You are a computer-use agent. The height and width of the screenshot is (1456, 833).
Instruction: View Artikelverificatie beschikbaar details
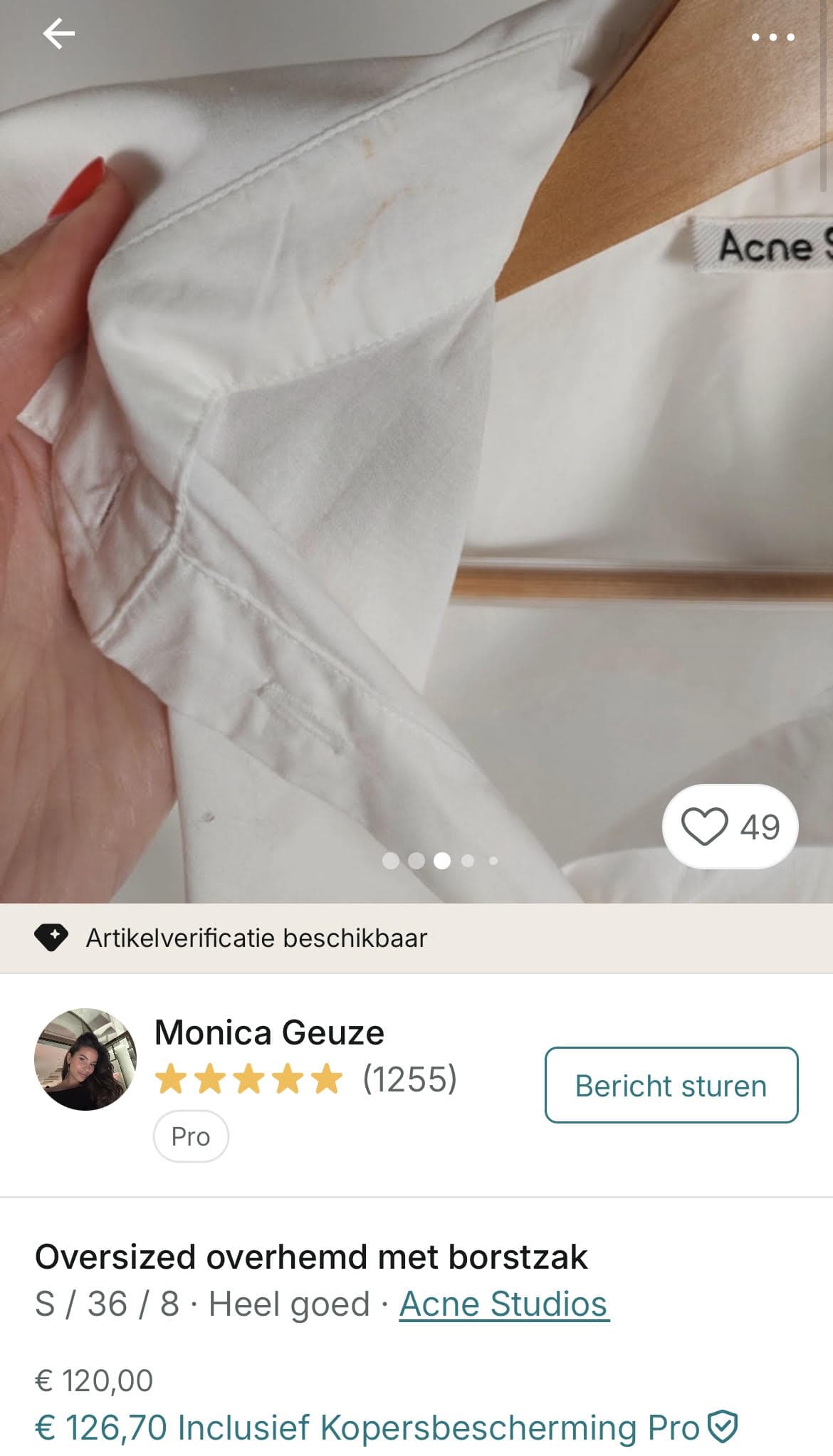coord(416,938)
